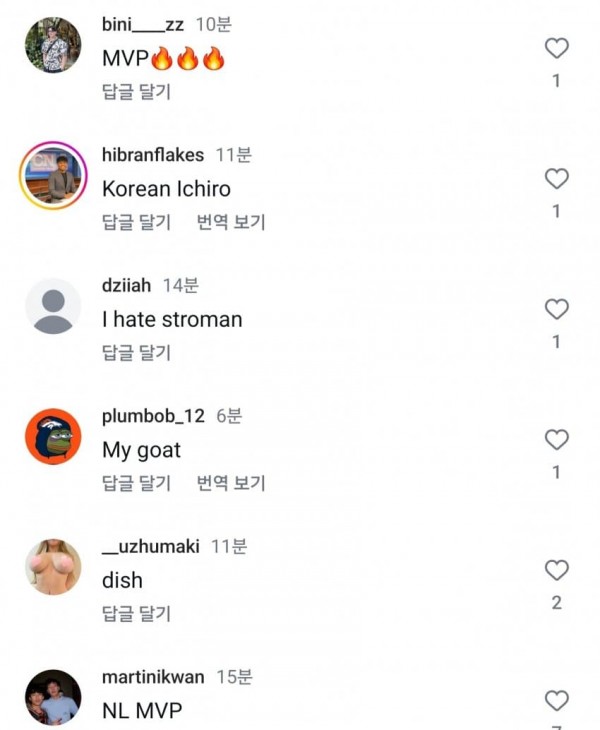600x730 pixels.
Task: Like martinikwan's NL MVP comment
Action: (556, 700)
